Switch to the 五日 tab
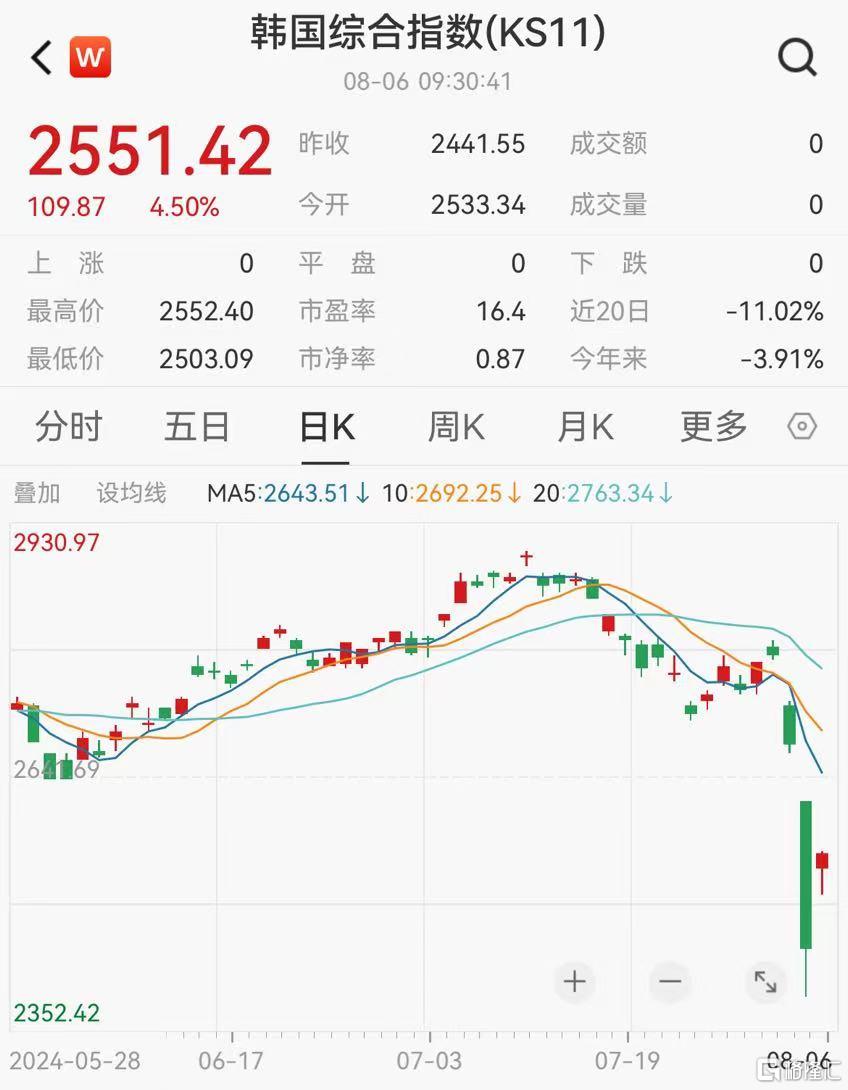848x1090 pixels. (197, 427)
